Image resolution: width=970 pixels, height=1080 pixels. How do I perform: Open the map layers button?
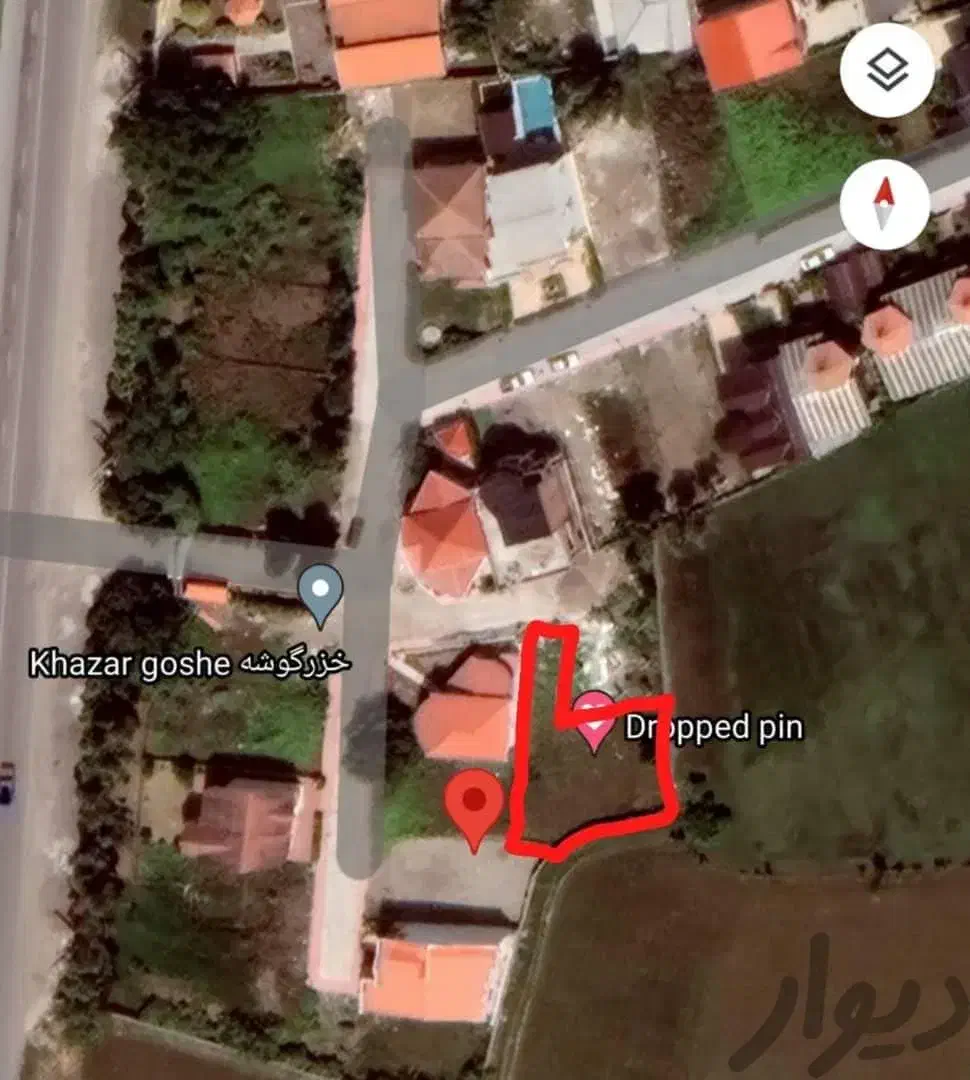[x=887, y=70]
